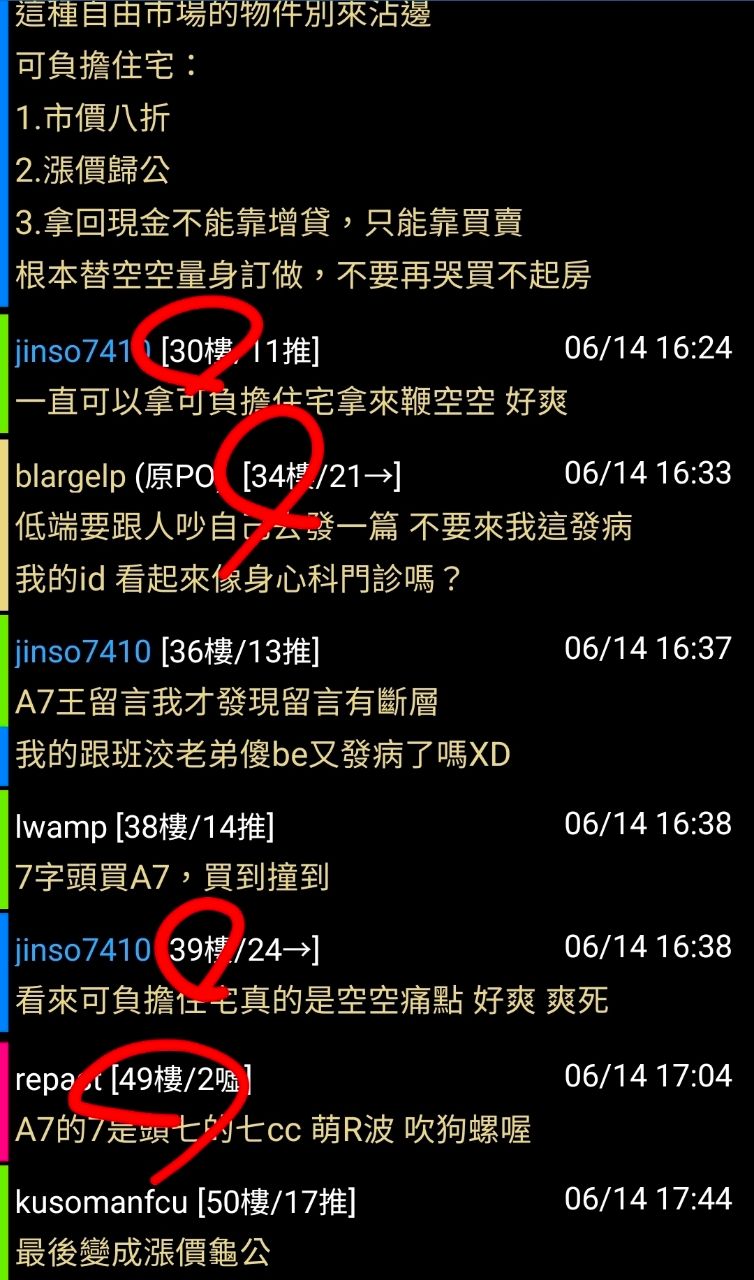
Task: Open the floor 49 boo comment
Action: point(377,1102)
